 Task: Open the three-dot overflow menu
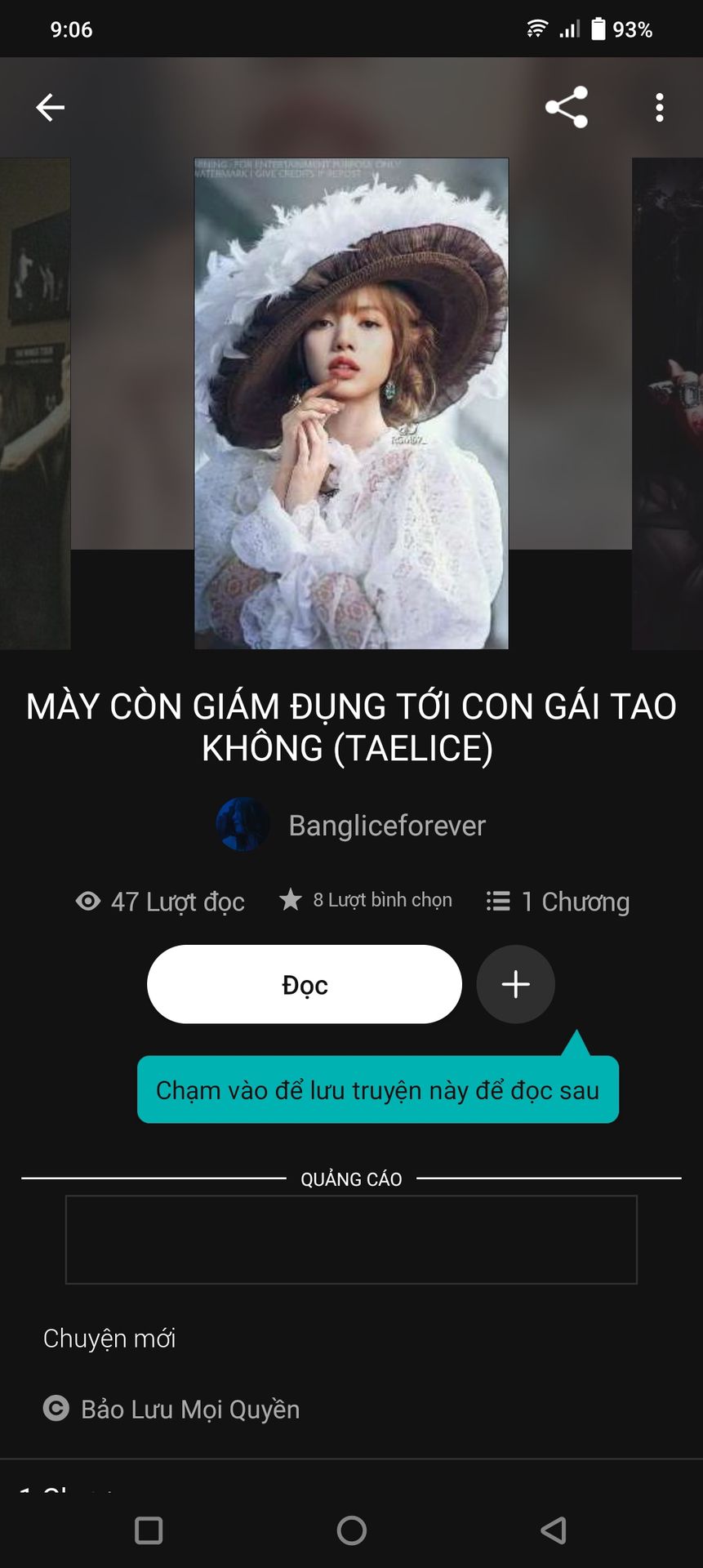tap(660, 107)
